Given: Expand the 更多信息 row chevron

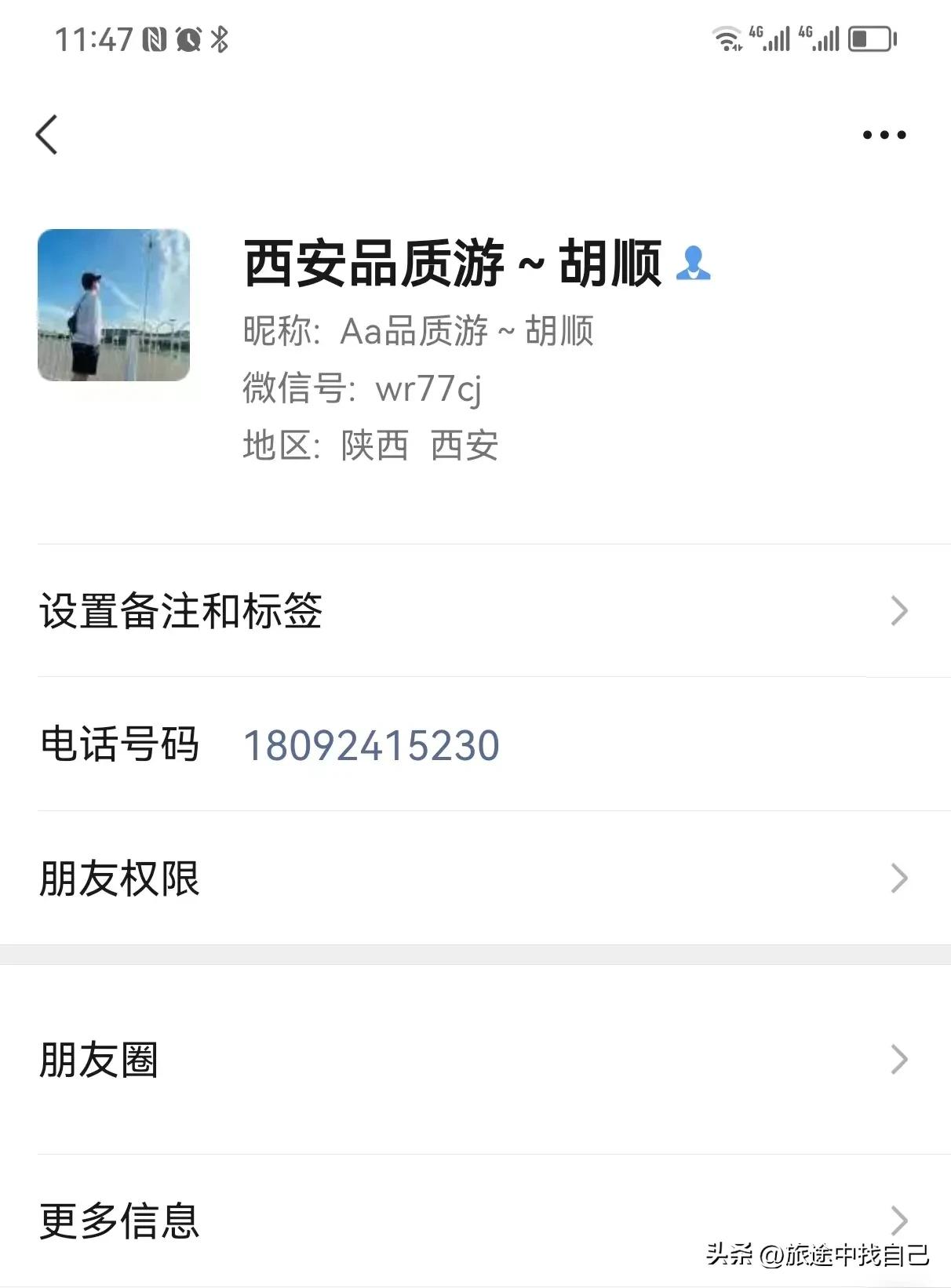Looking at the screenshot, I should [897, 1220].
